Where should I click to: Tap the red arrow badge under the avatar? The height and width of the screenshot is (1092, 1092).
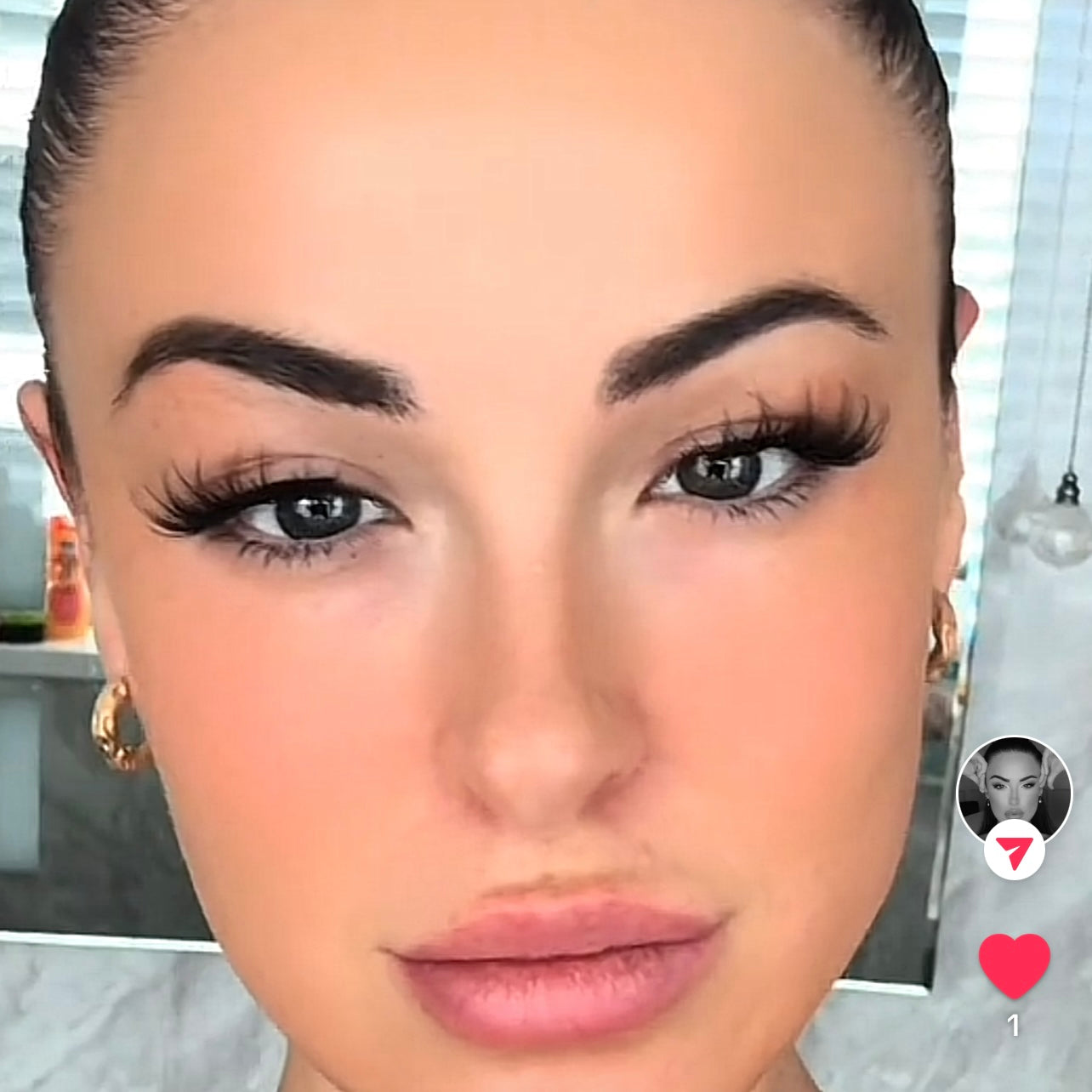click(1014, 850)
